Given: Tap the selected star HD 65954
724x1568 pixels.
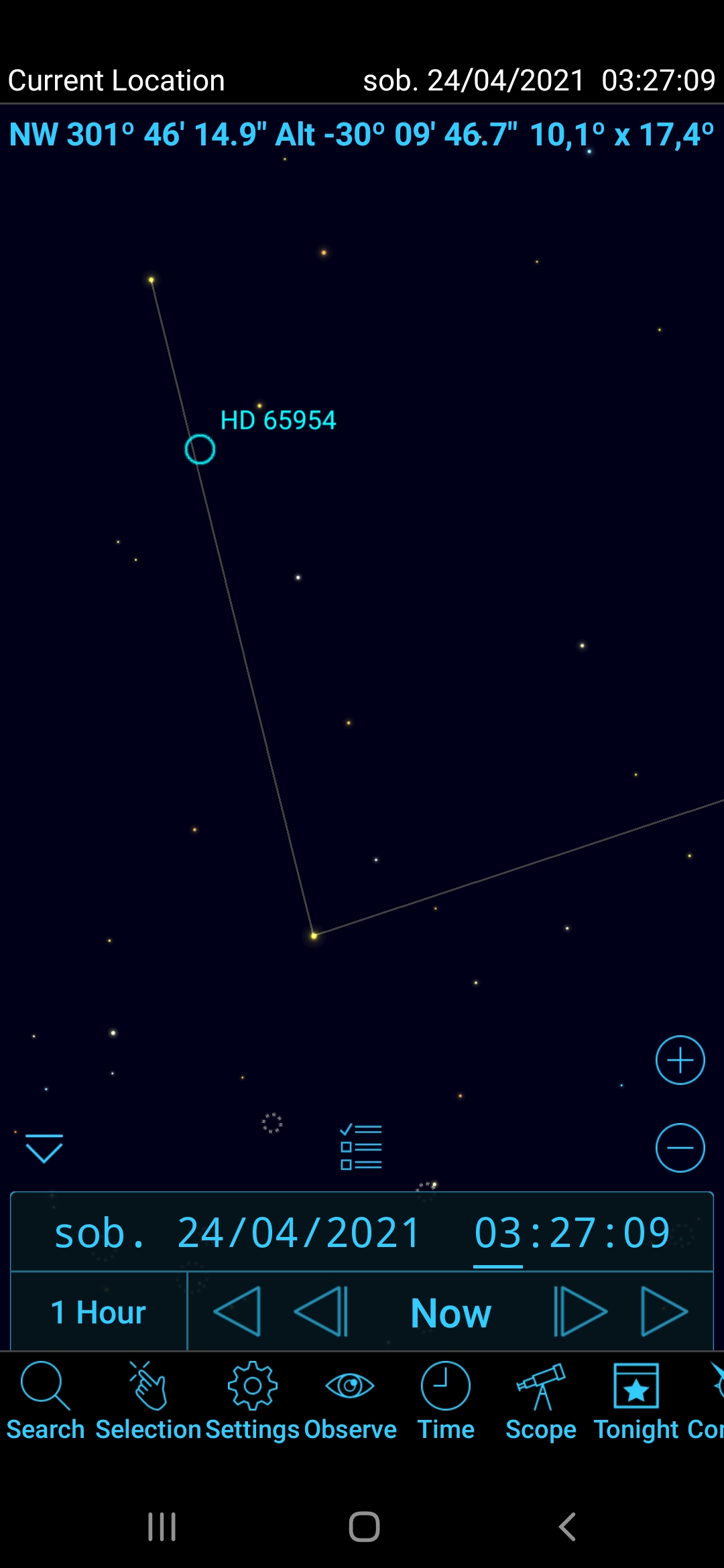Looking at the screenshot, I should [200, 449].
